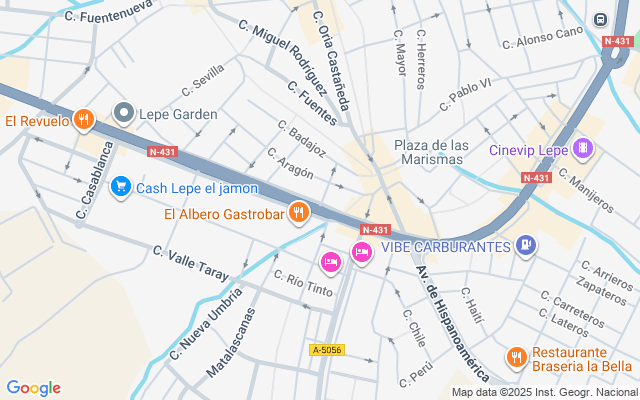
Task: Open the Cash Lepe el jamon shop marker
Action: click(121, 187)
